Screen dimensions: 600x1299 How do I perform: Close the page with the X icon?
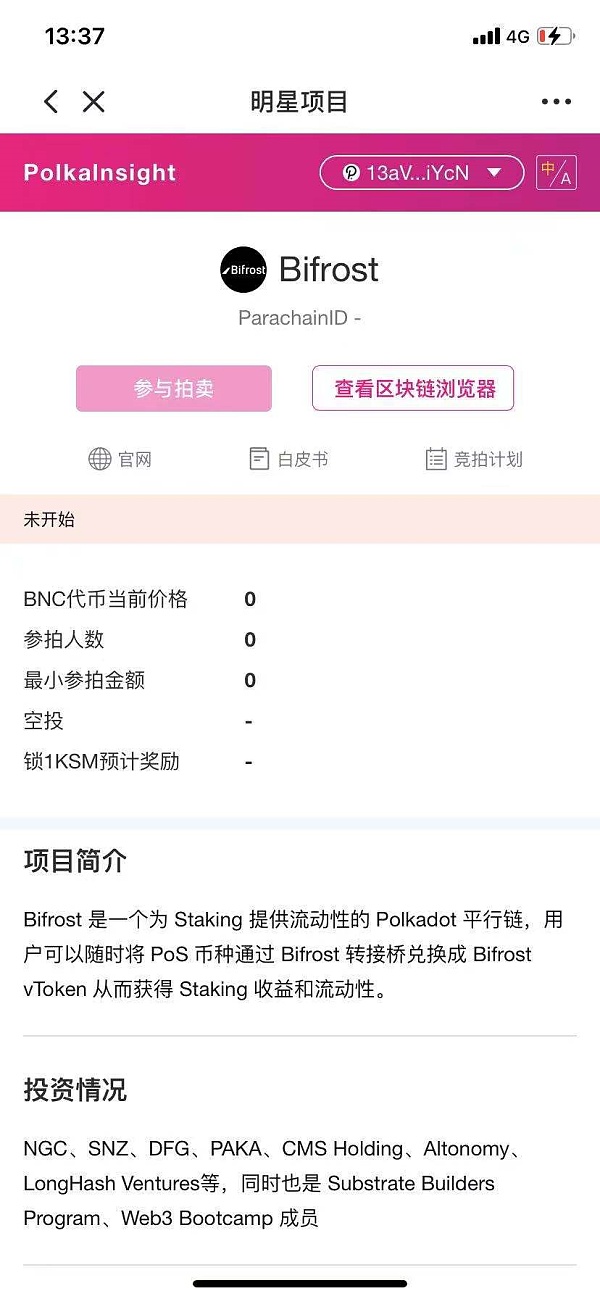(x=94, y=101)
